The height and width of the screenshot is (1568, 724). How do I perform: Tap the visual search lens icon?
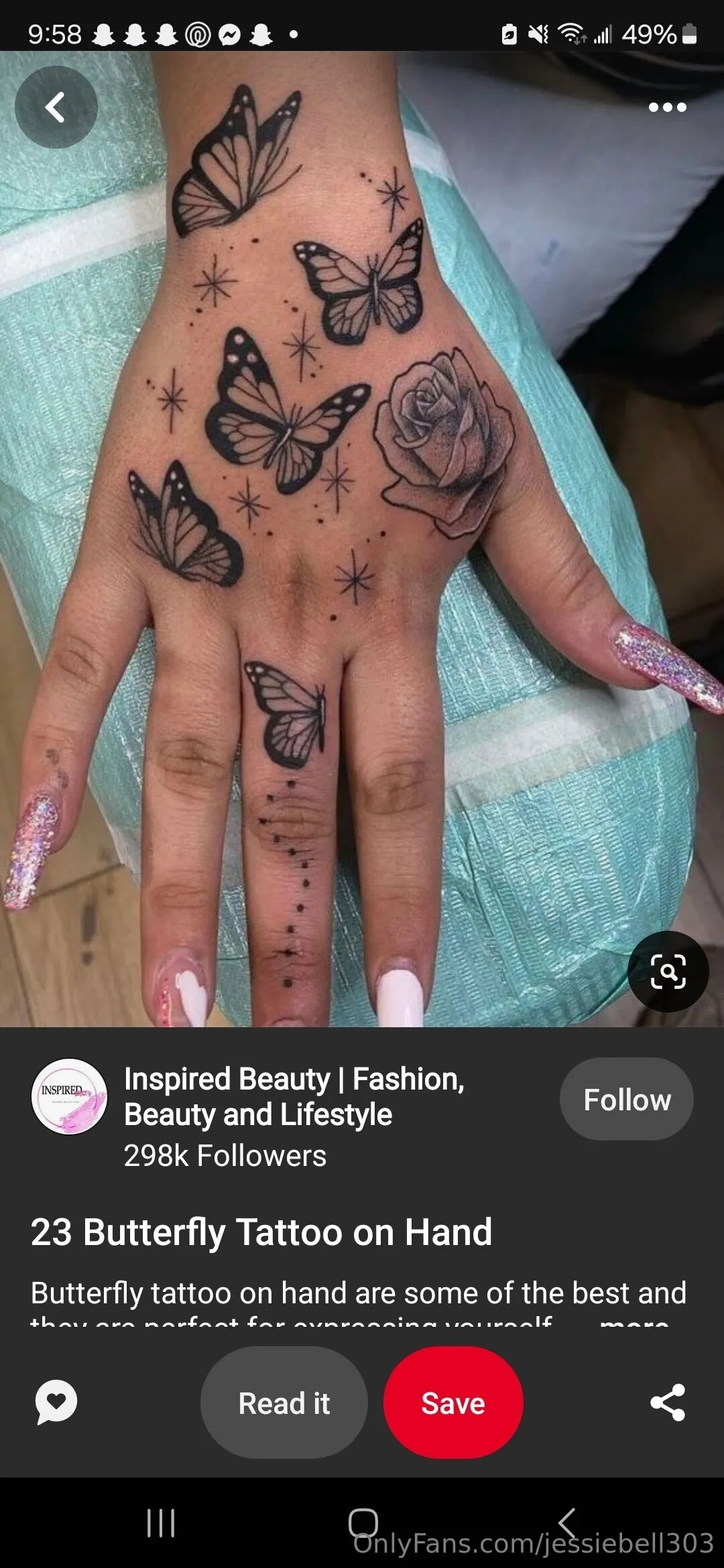pos(668,971)
